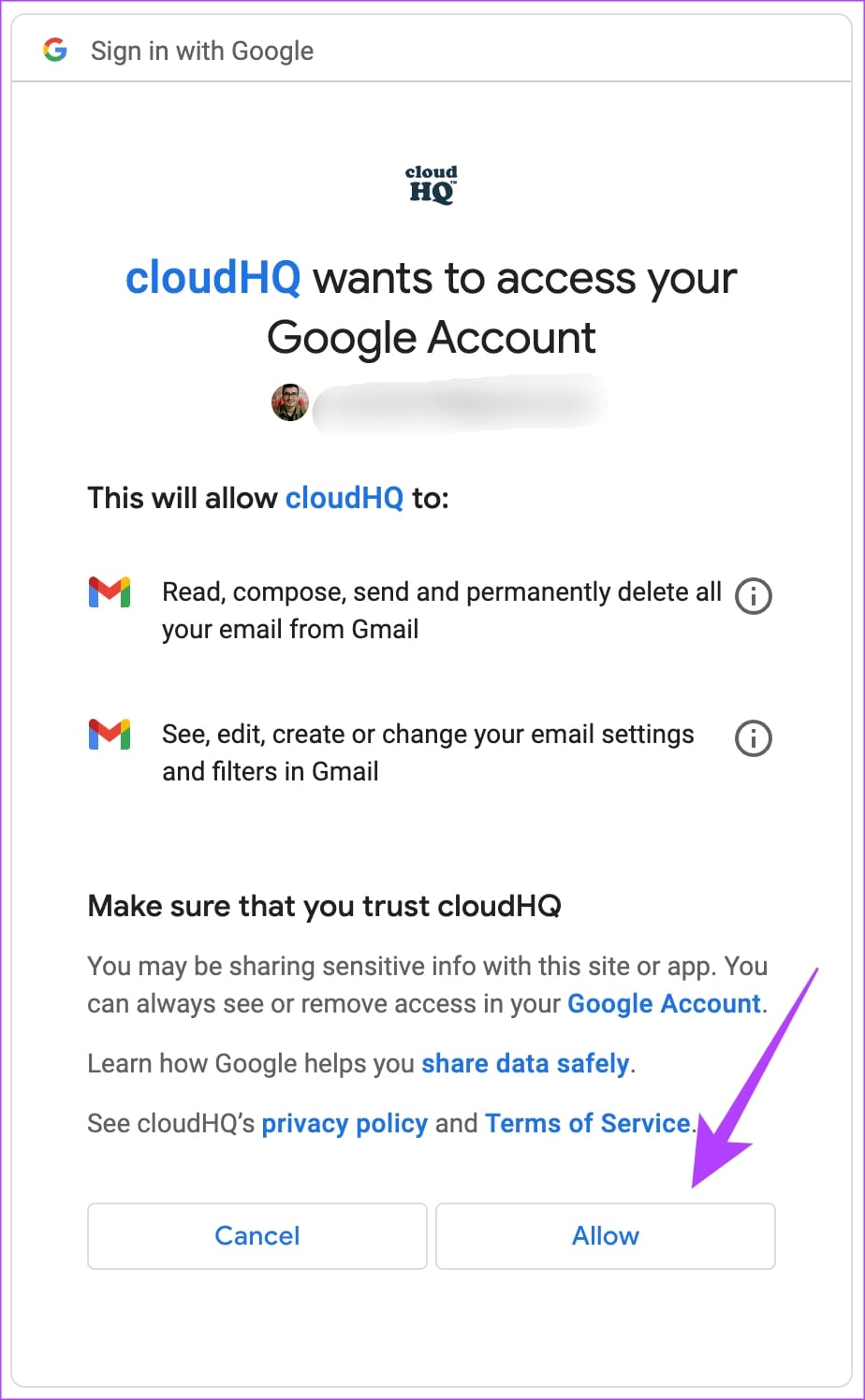865x1400 pixels.
Task: Tap the Allow button
Action: (606, 1235)
